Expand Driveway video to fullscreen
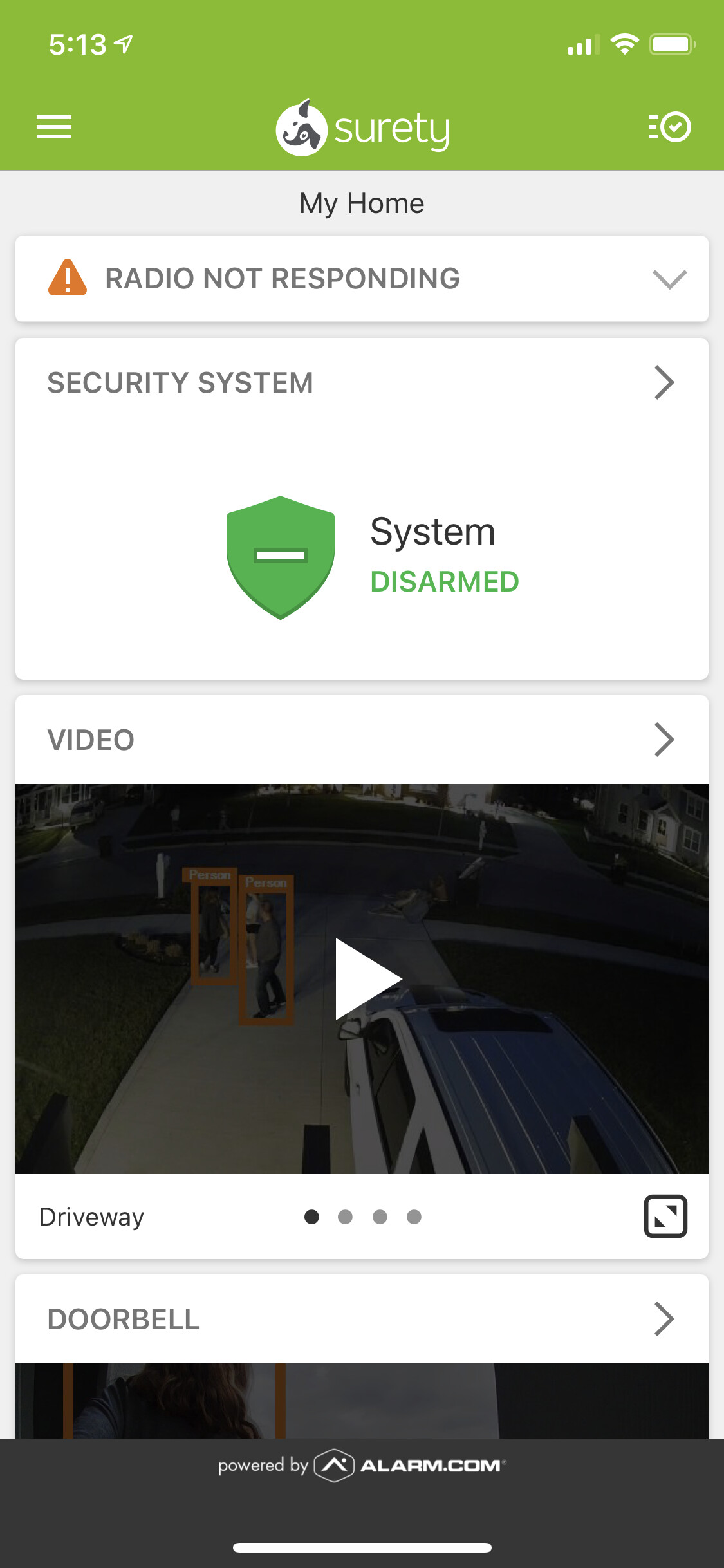This screenshot has height=1568, width=724. pos(665,1216)
